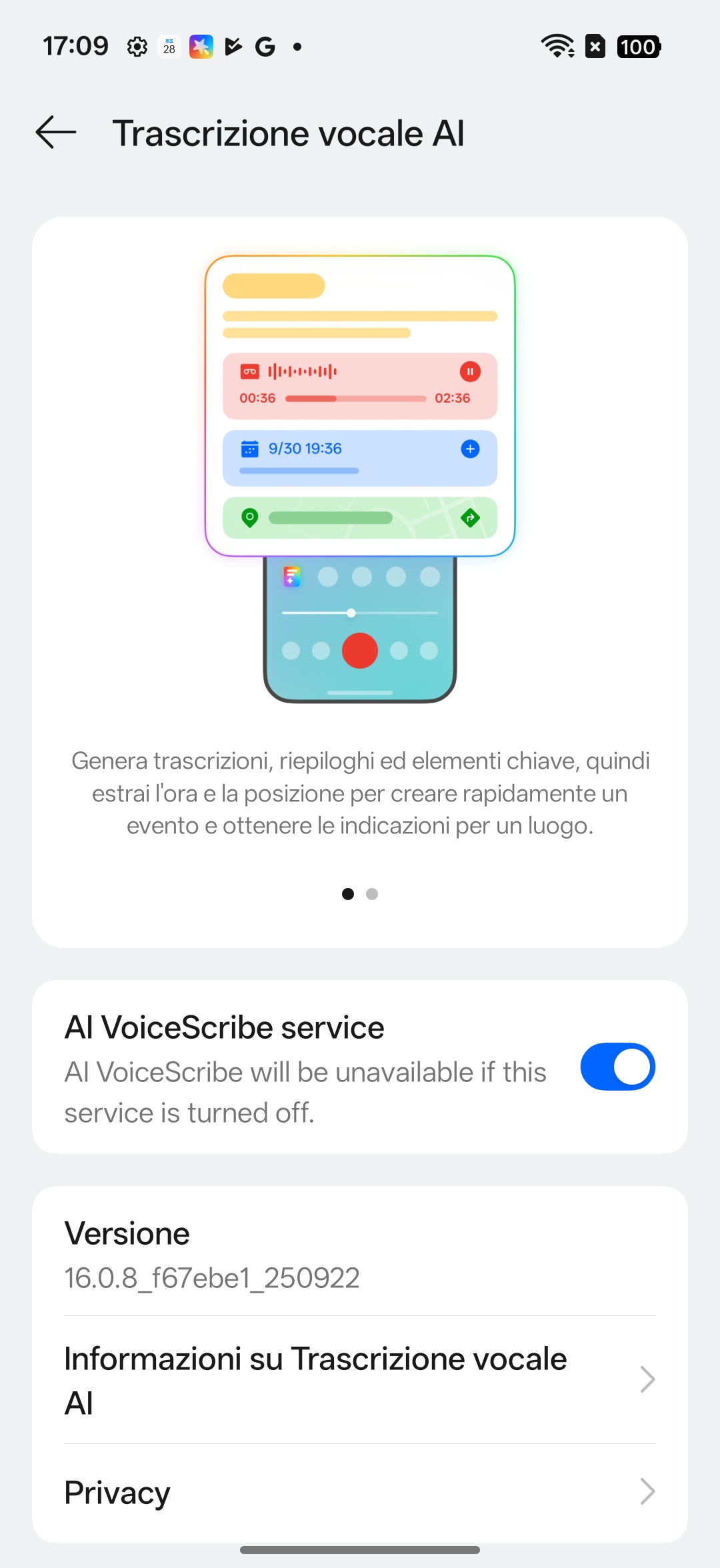Select the second page indicator dot
The image size is (720, 1568).
point(372,894)
